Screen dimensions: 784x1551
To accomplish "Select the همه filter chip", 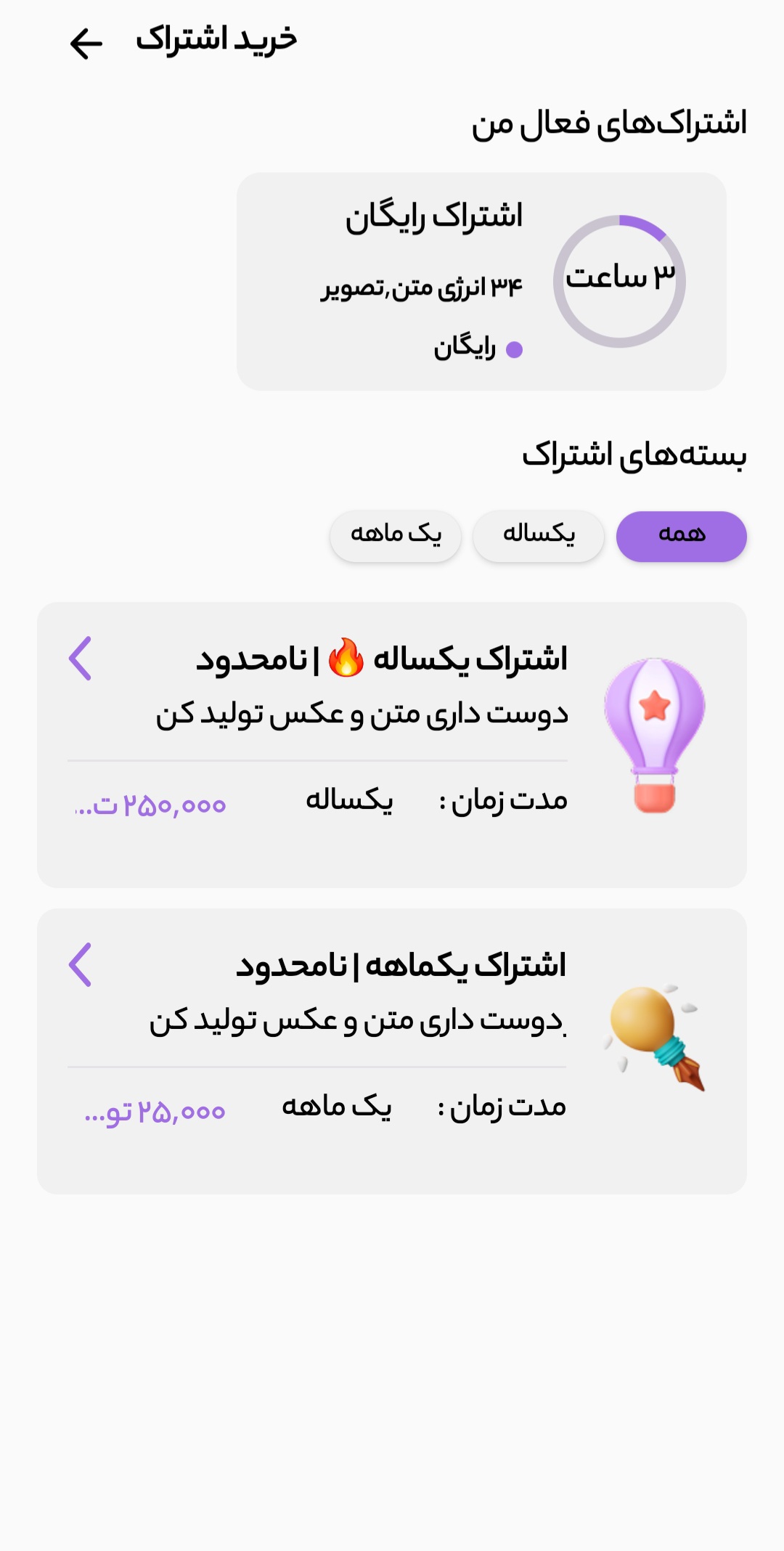I will pyautogui.click(x=680, y=535).
